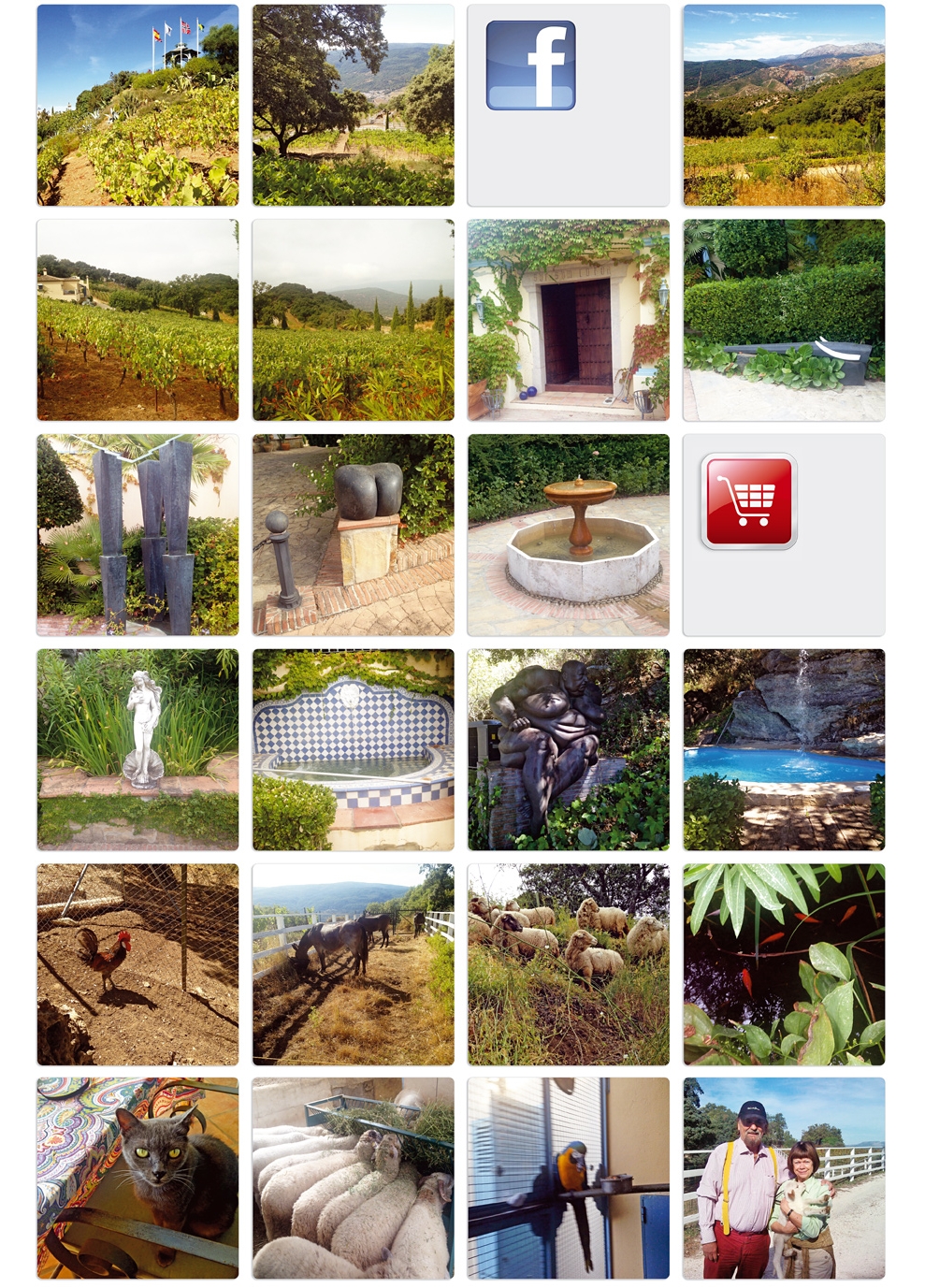
Task: View the hilltop flags vineyard photo
Action: click(x=137, y=105)
